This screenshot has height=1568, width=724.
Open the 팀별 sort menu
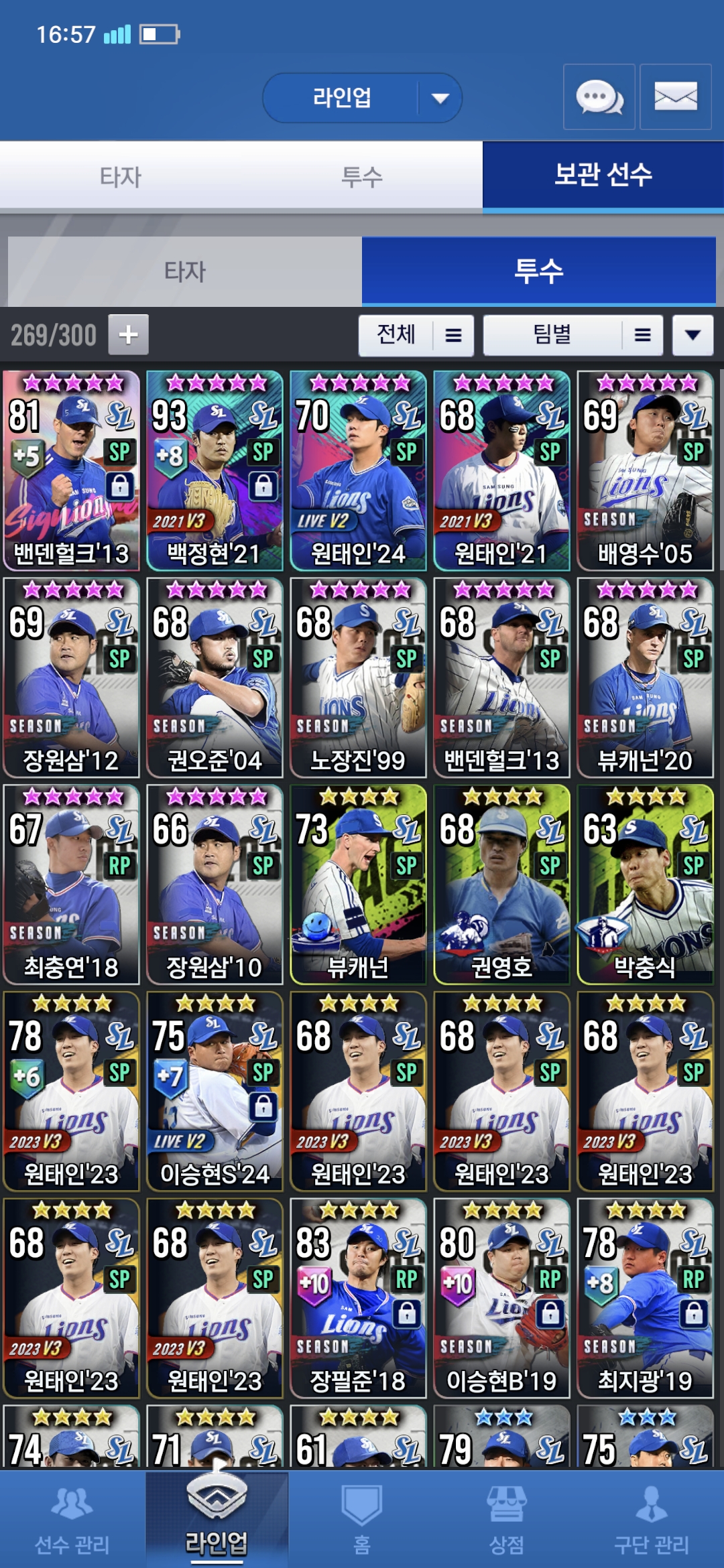click(x=572, y=335)
